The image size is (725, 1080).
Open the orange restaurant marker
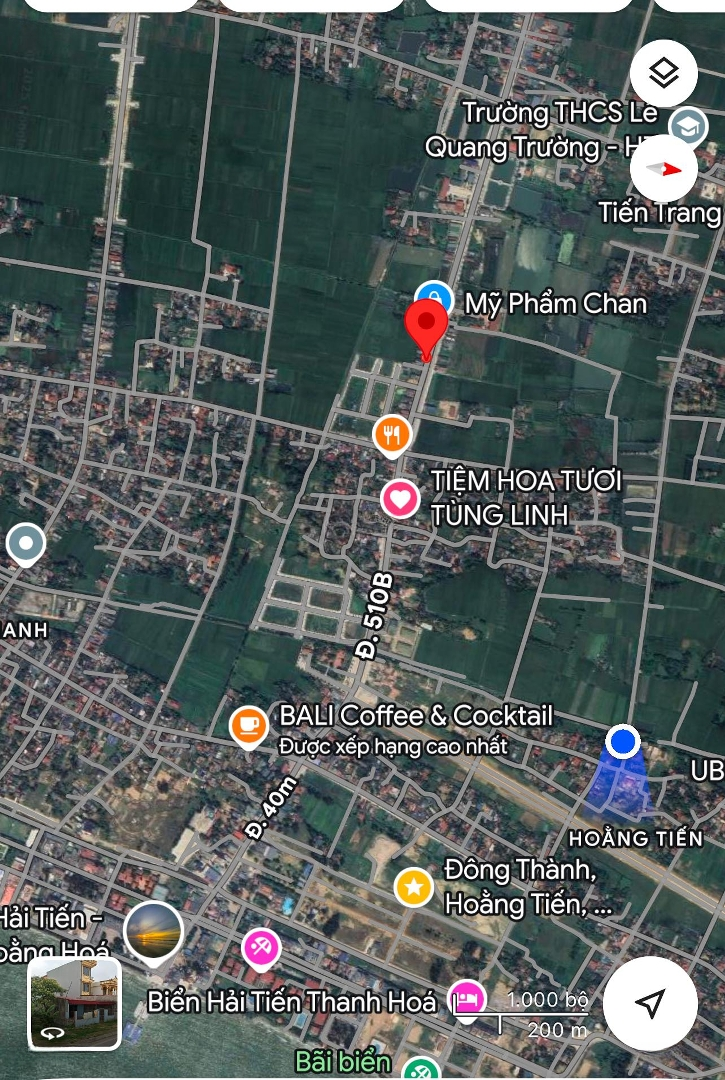tap(393, 435)
